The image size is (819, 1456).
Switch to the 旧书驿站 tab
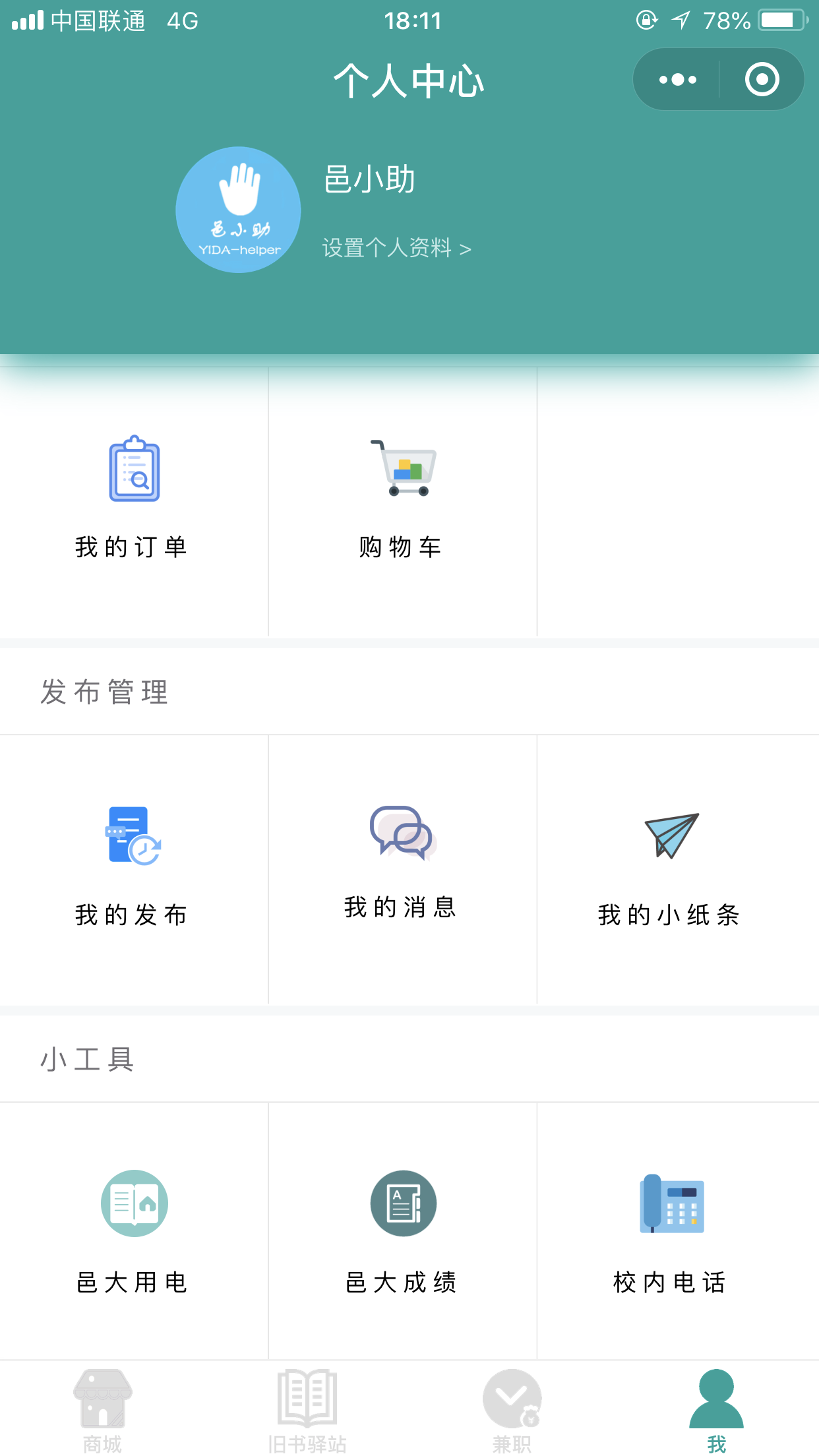pos(307,1409)
